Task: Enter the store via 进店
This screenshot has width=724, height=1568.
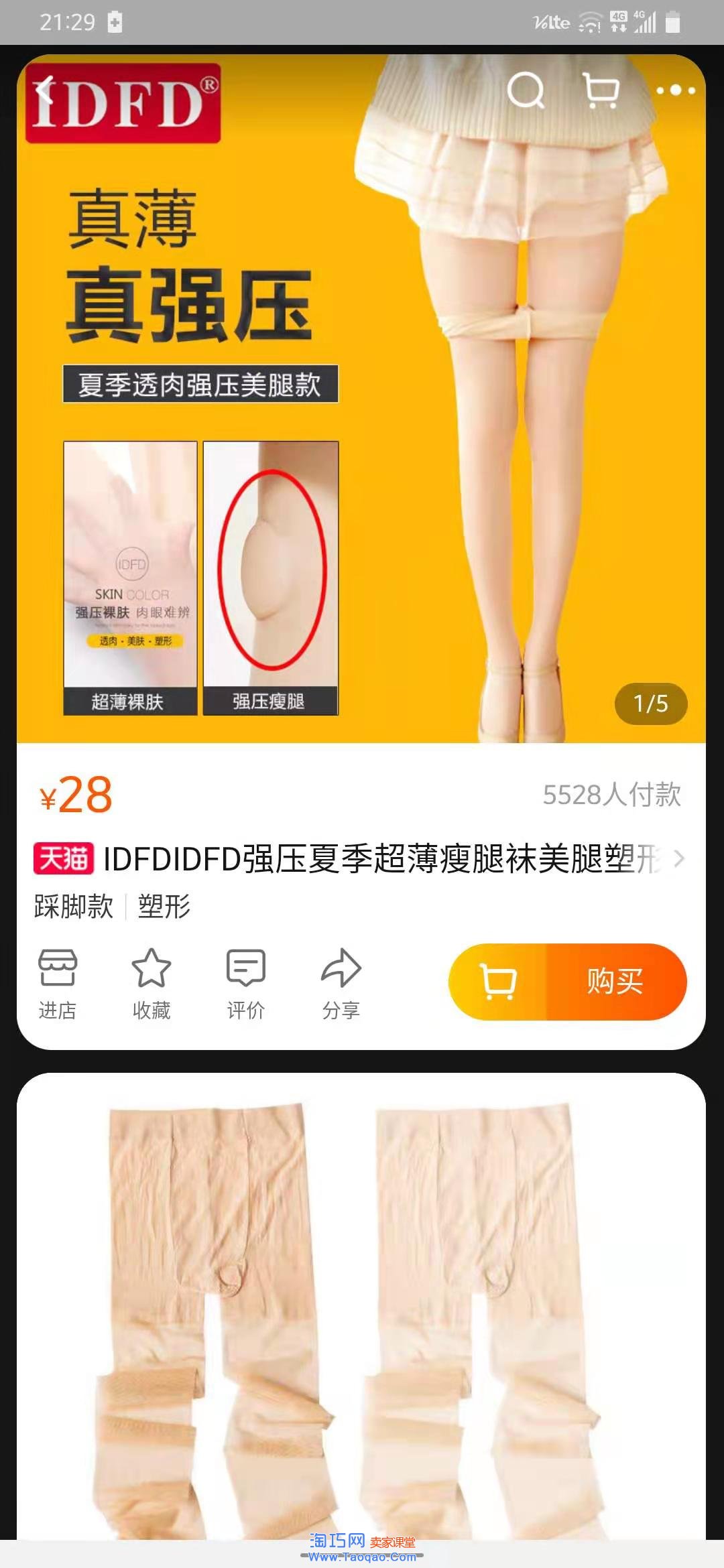Action: click(58, 984)
